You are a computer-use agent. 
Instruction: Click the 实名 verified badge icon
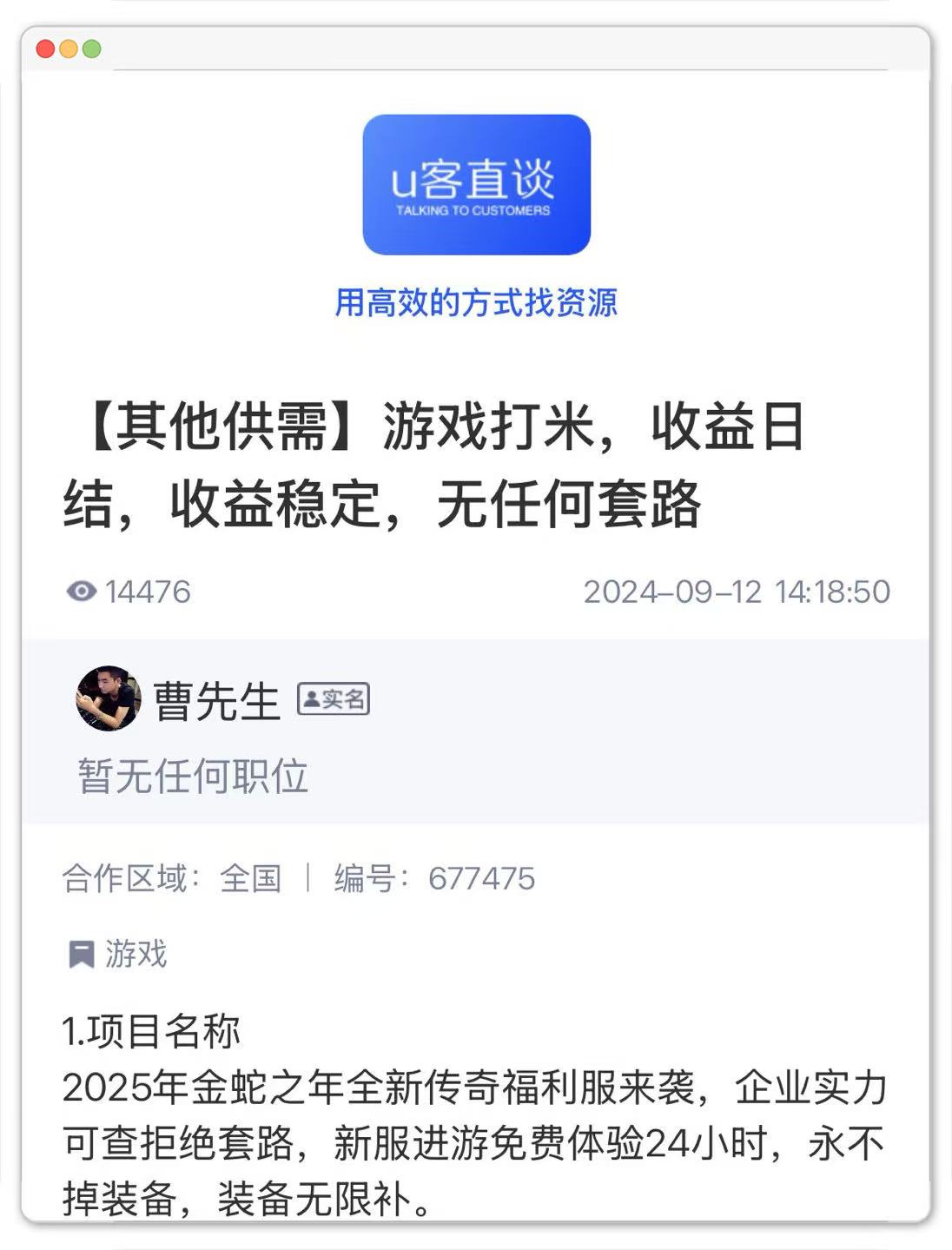[334, 698]
